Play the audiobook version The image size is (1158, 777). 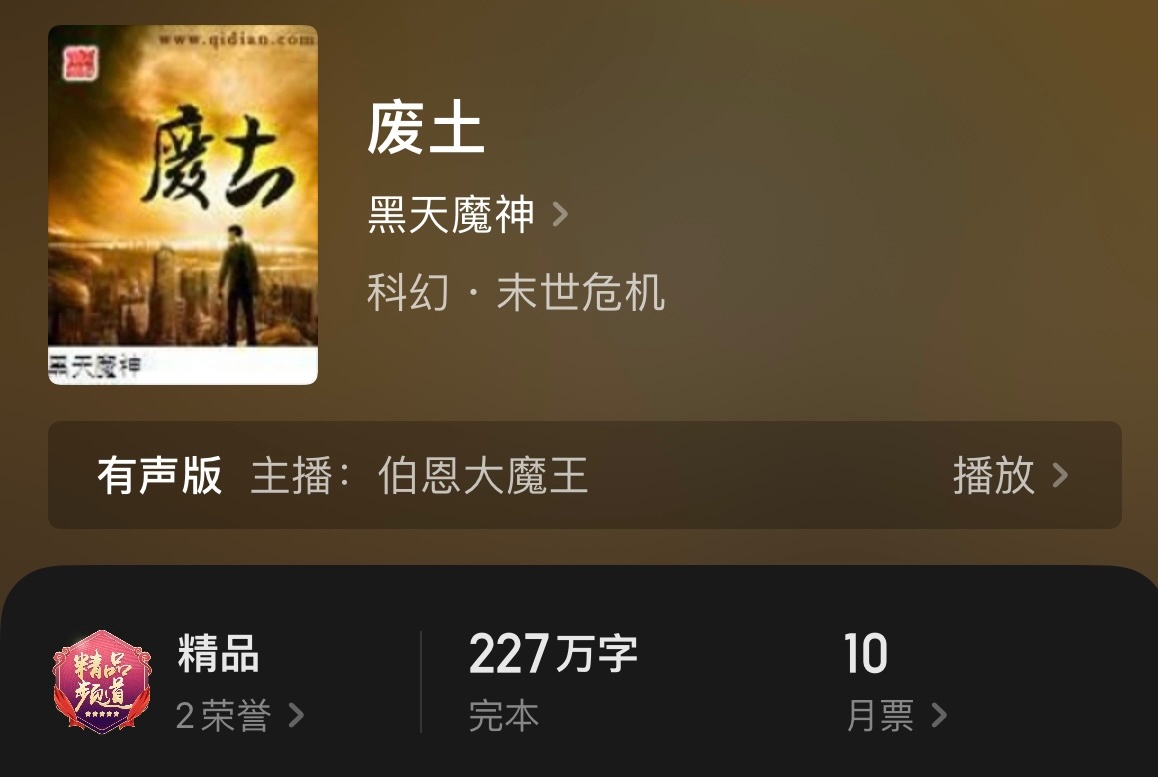pos(1009,475)
